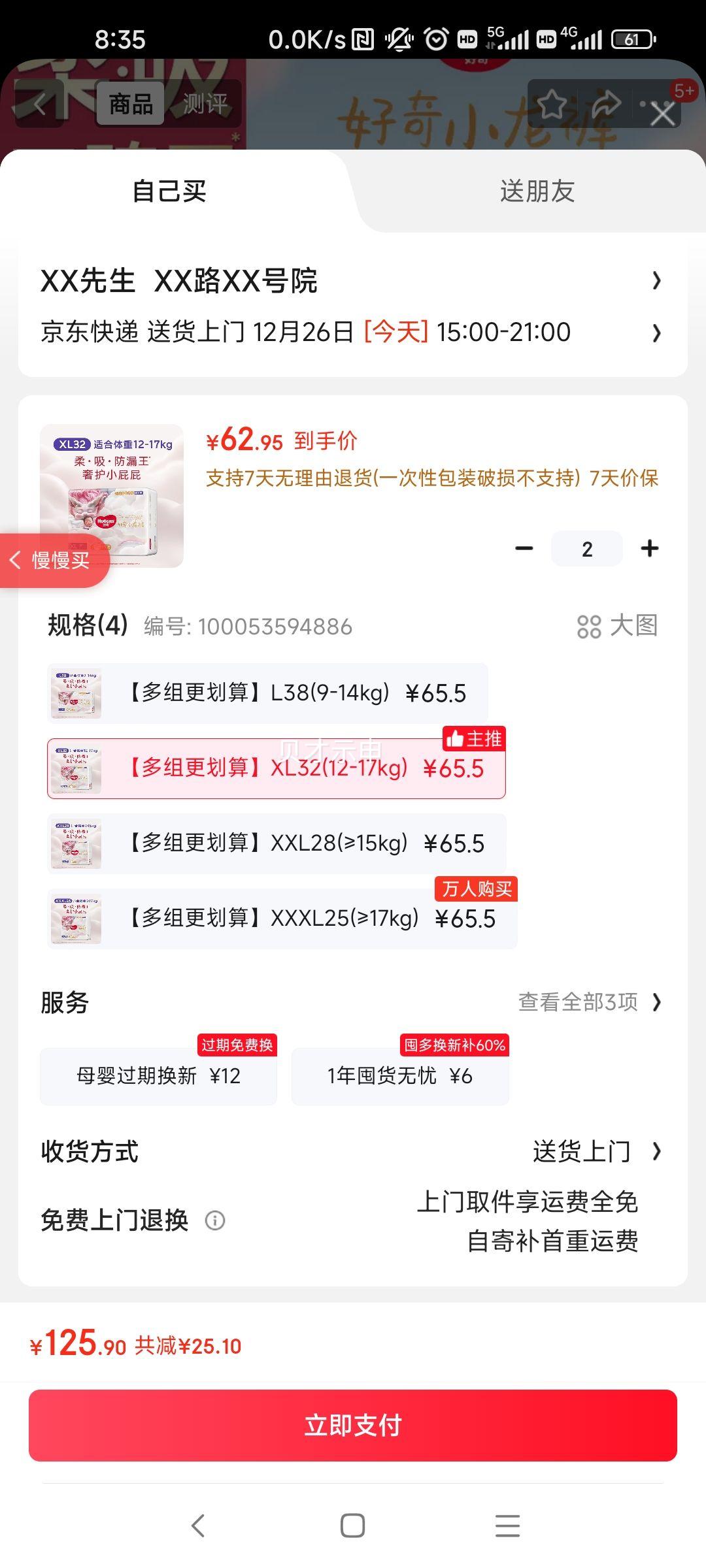The width and height of the screenshot is (706, 1568).
Task: Expand the delivery time selection row
Action: tap(353, 332)
